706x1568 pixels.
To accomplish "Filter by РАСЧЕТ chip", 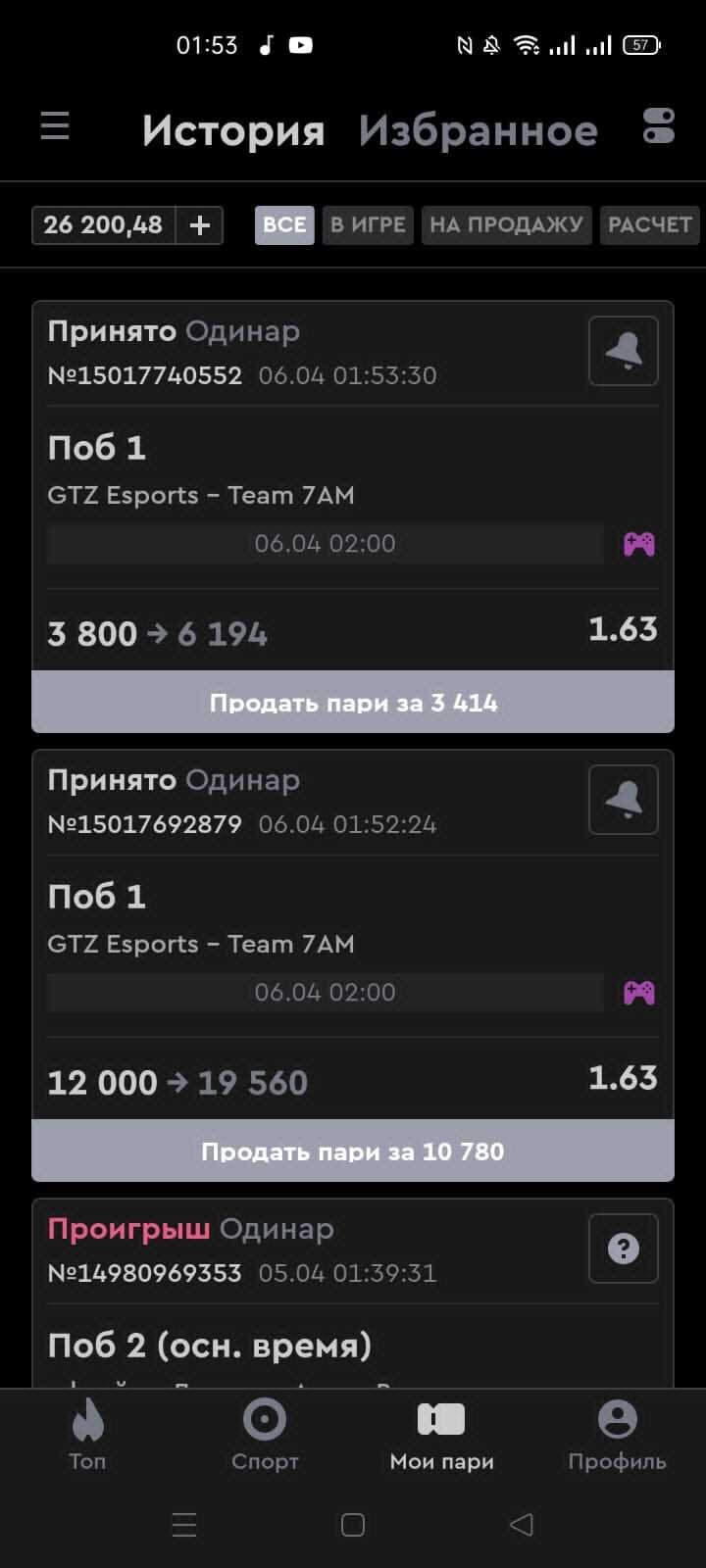I will pyautogui.click(x=649, y=225).
